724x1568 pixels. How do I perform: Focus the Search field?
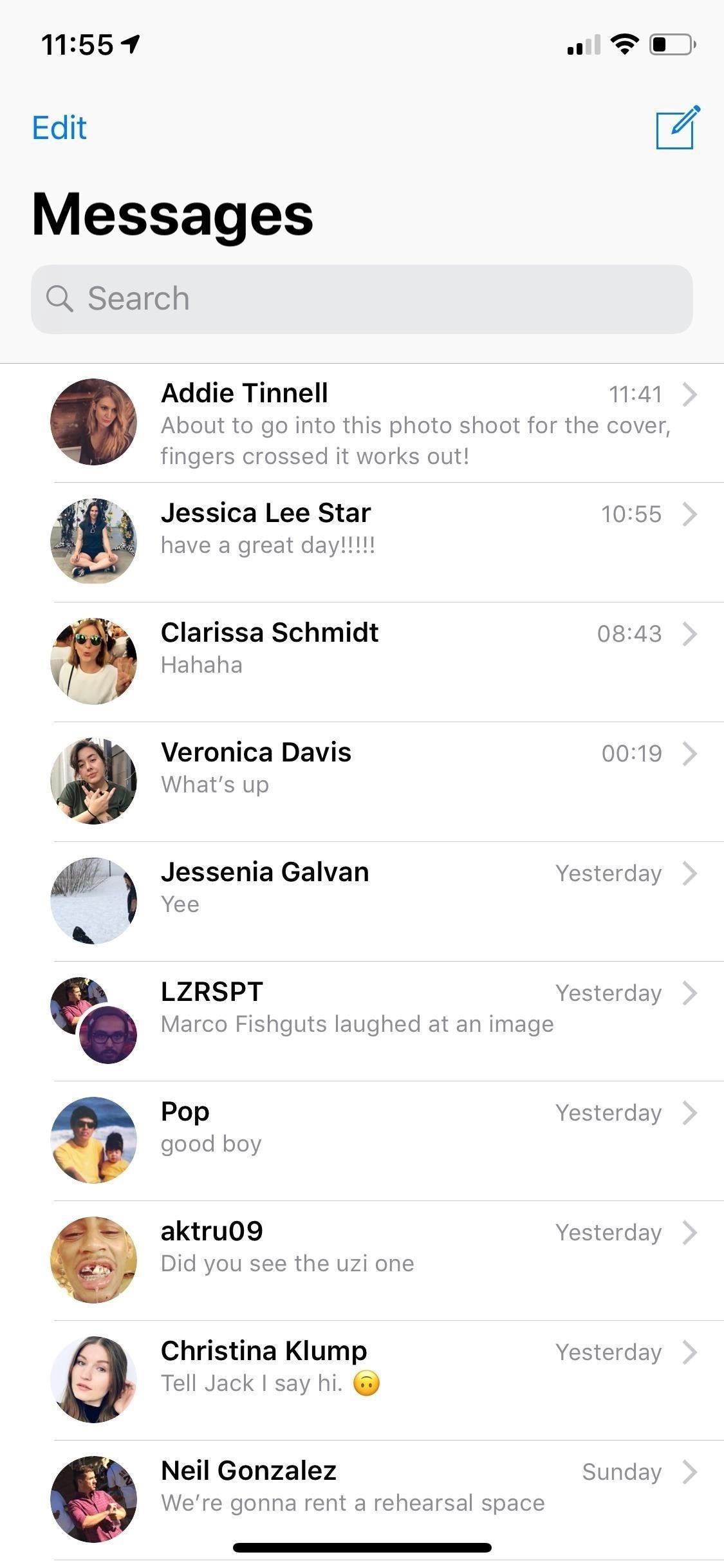362,299
